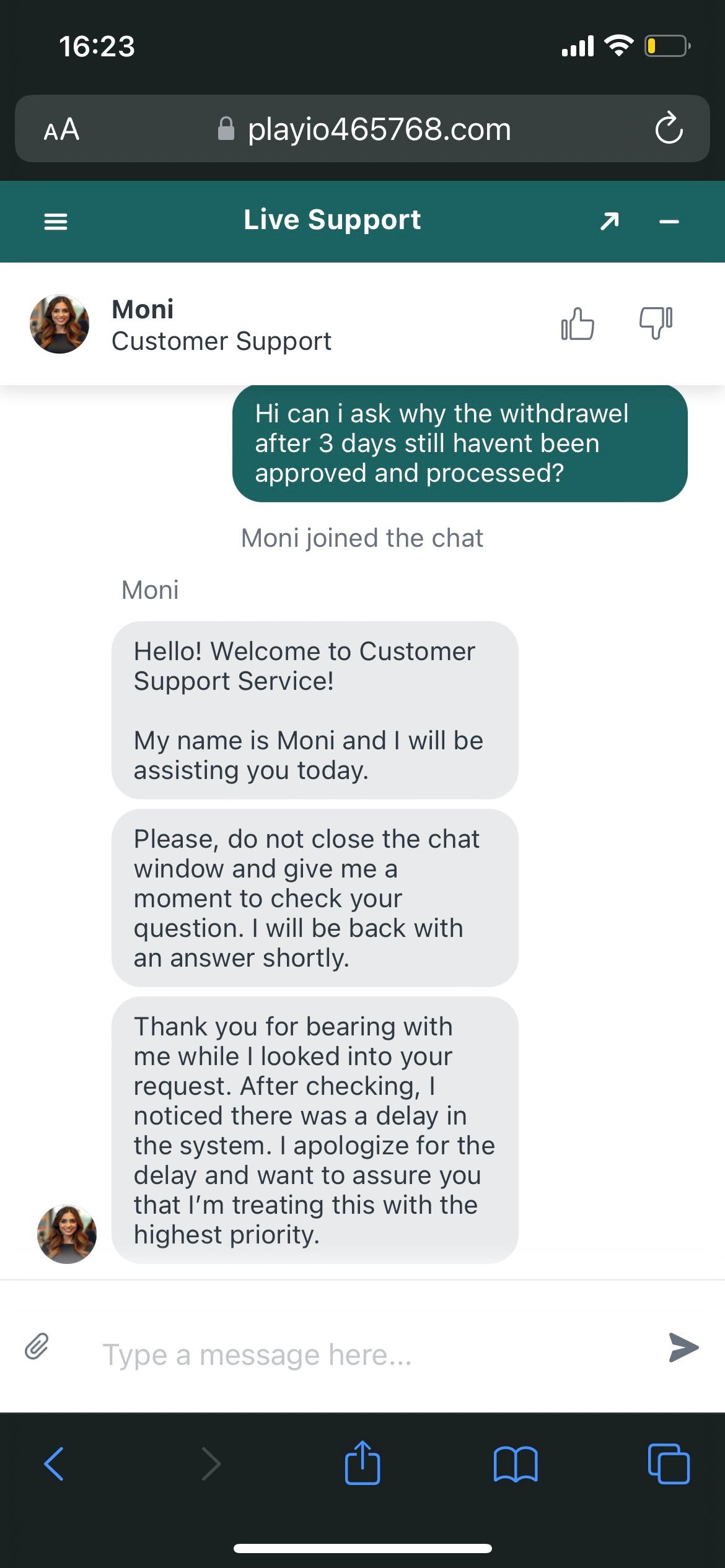Open Safari bookmarks
725x1568 pixels.
(516, 1463)
